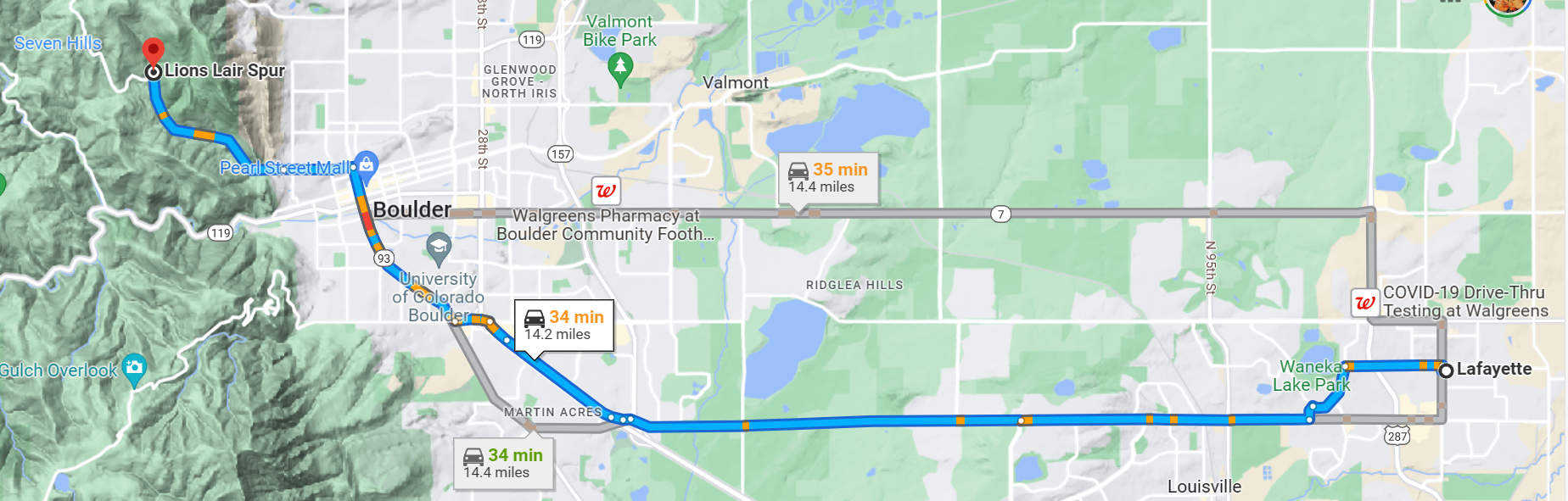1568x501 pixels.
Task: Open Walgreens Pharmacy at Boulder Community marker
Action: [606, 191]
